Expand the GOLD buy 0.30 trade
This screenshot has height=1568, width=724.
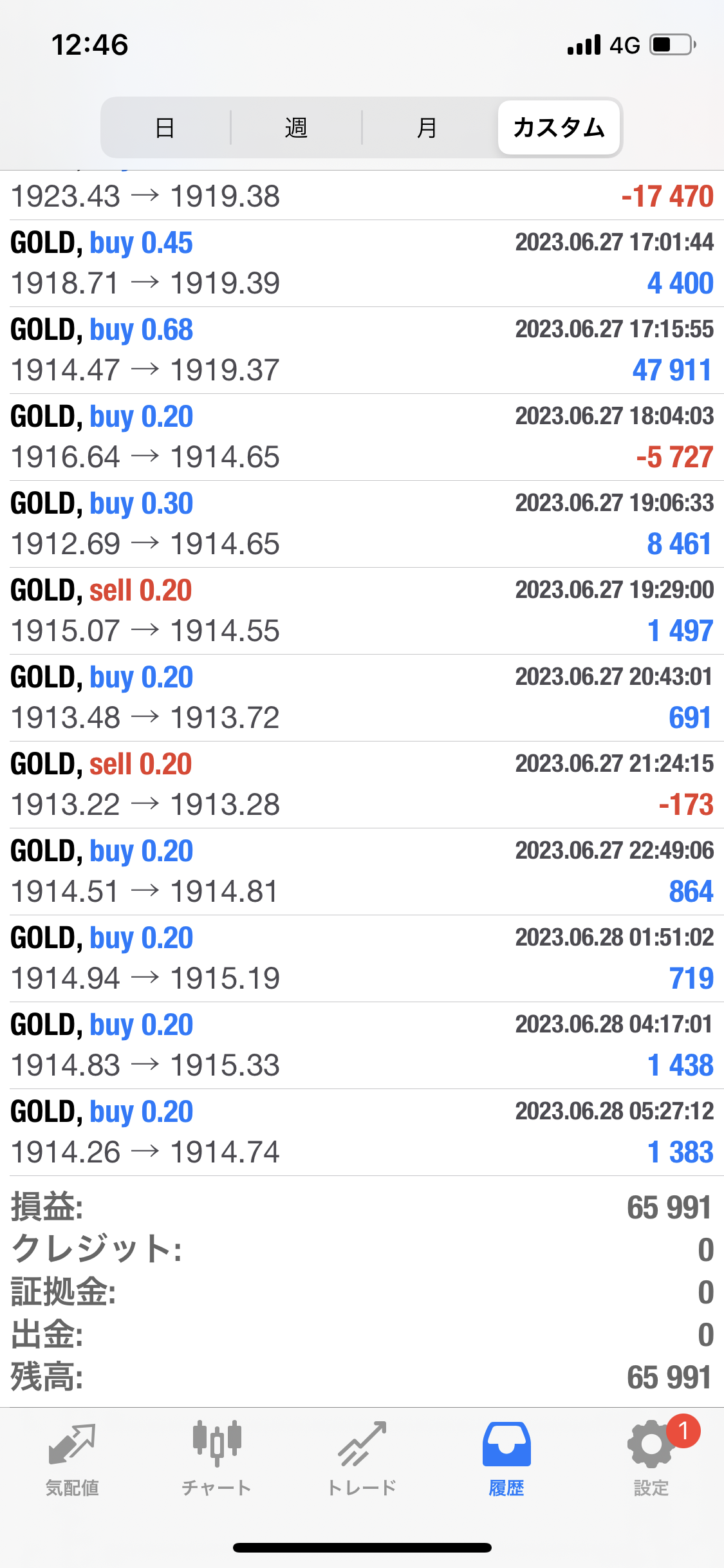pyautogui.click(x=362, y=524)
